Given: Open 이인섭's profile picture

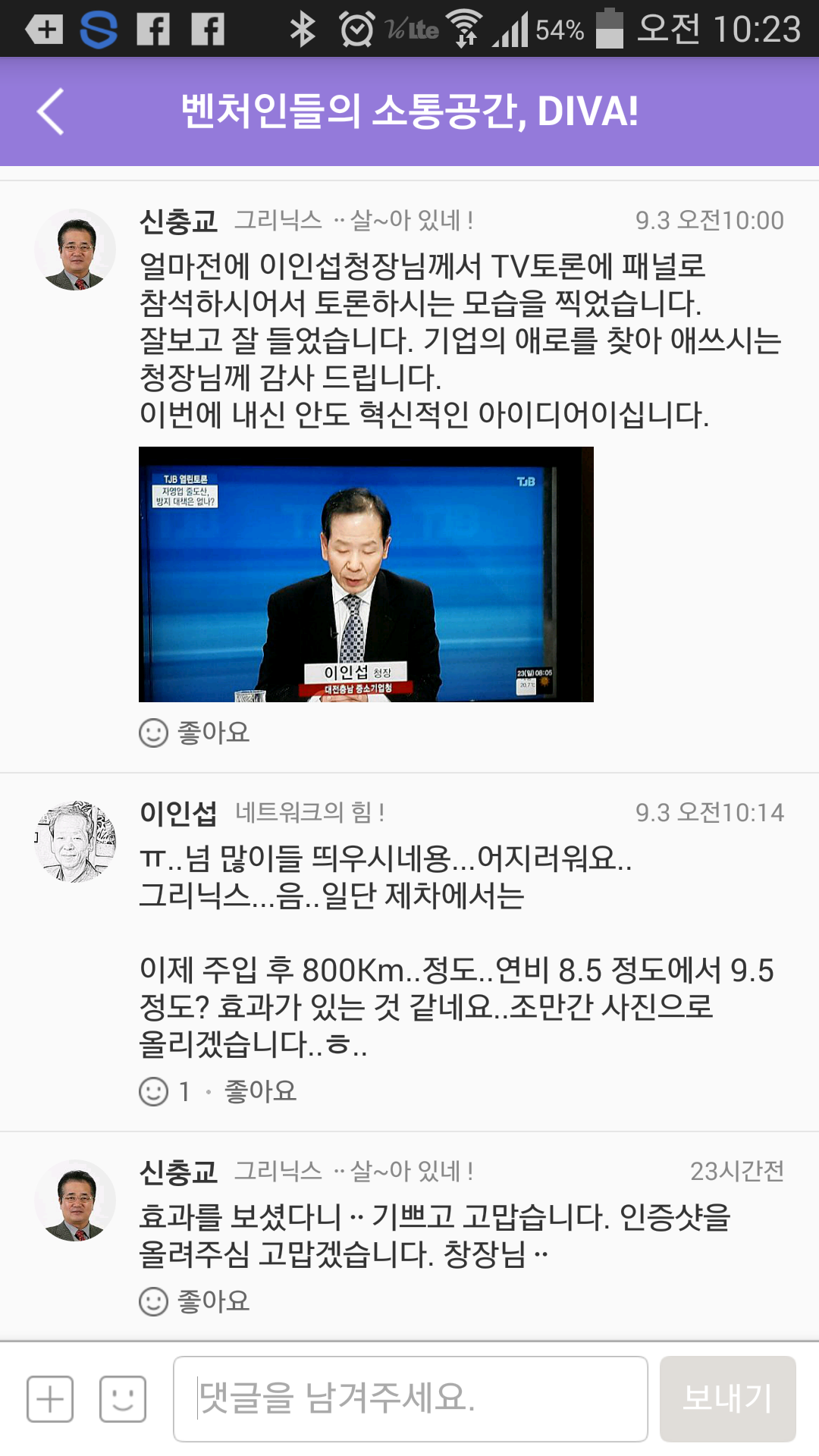Looking at the screenshot, I should click(75, 841).
